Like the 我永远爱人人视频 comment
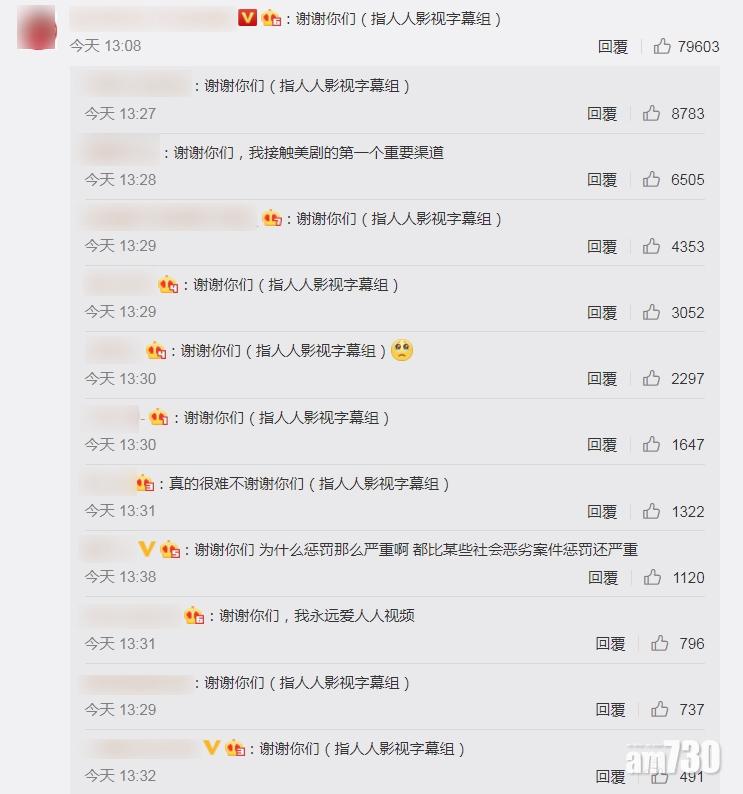Viewport: 743px width, 794px height. pyautogui.click(x=660, y=644)
